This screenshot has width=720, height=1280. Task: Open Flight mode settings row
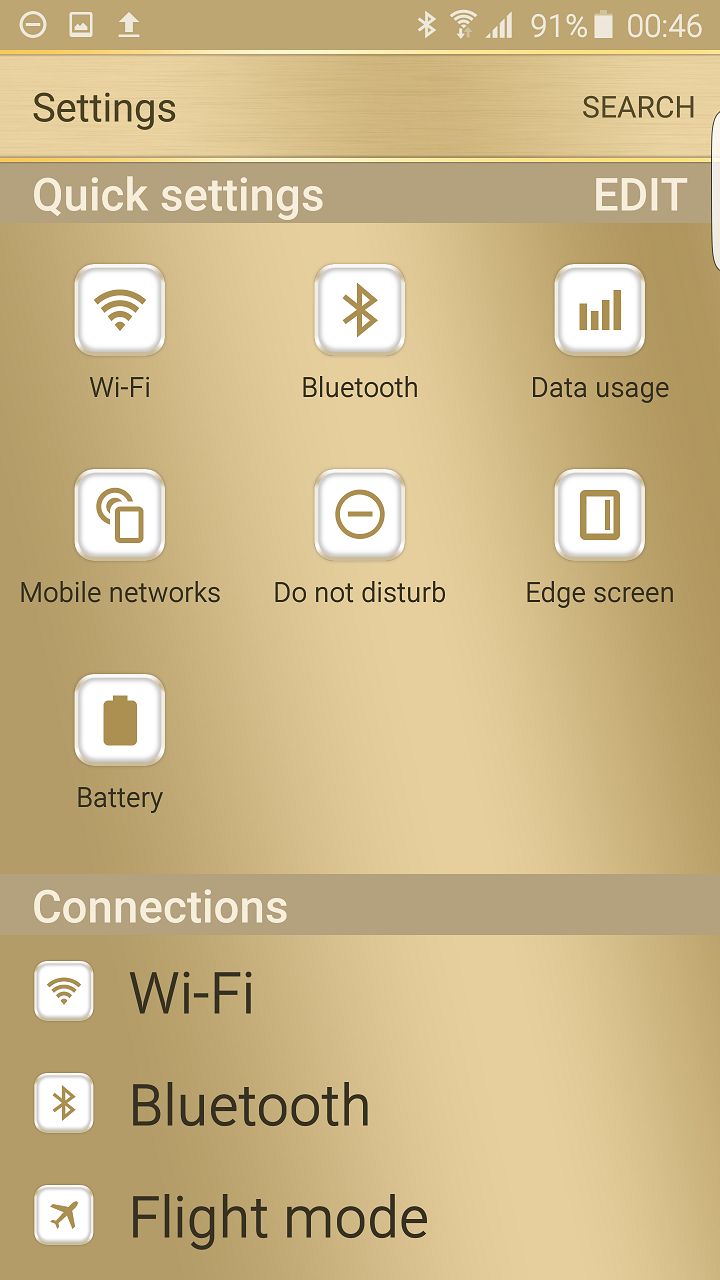(360, 1216)
